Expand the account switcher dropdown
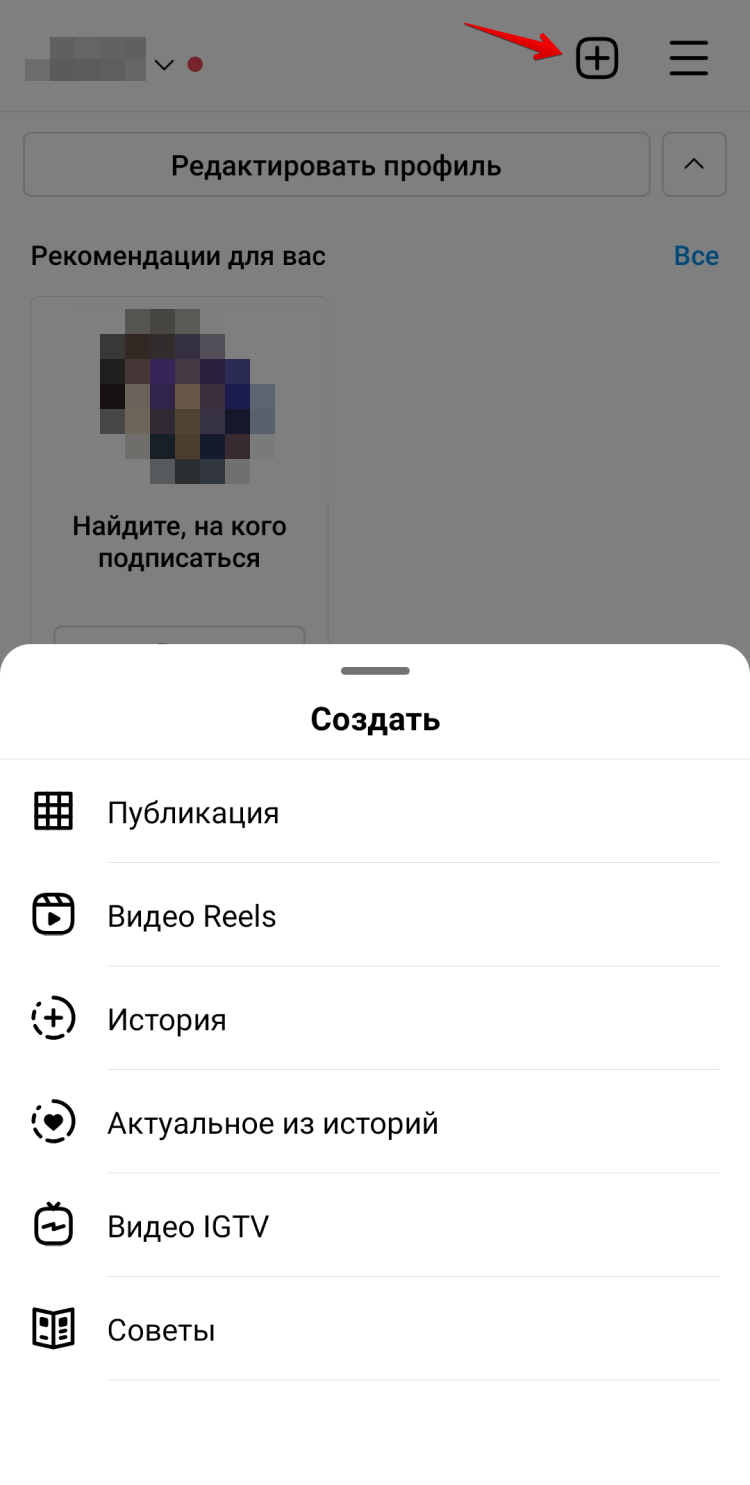 pos(164,65)
